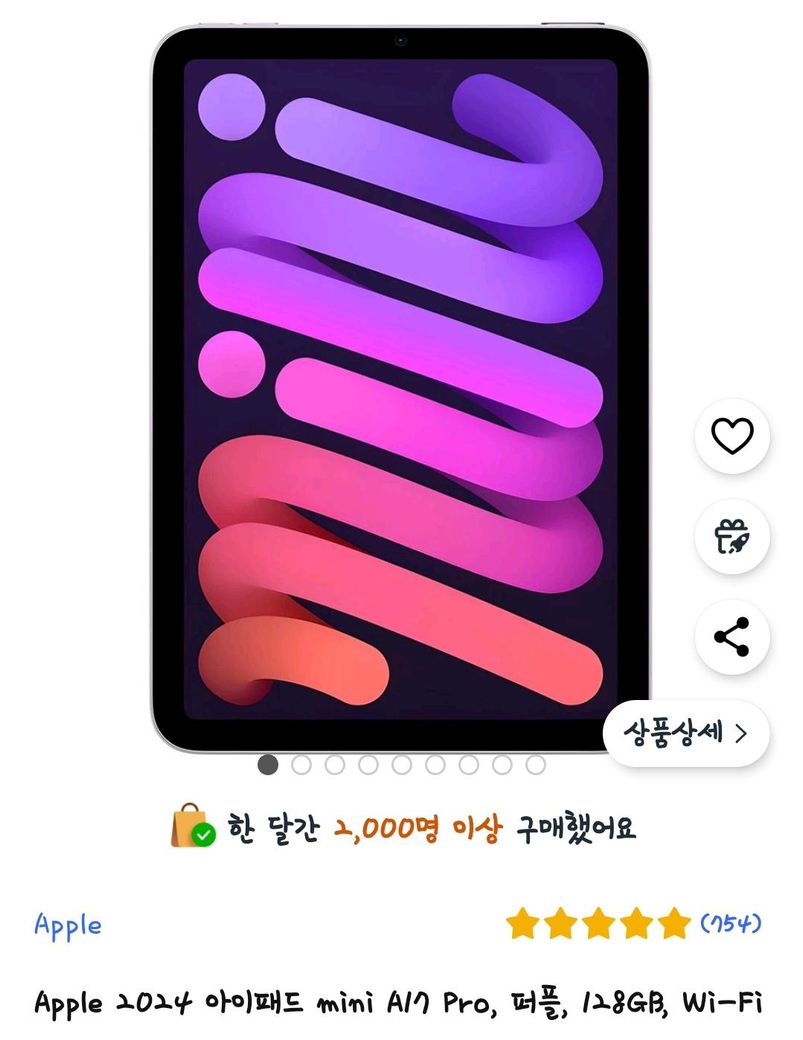This screenshot has width=803, height=1040.
Task: Share this product
Action: click(732, 637)
